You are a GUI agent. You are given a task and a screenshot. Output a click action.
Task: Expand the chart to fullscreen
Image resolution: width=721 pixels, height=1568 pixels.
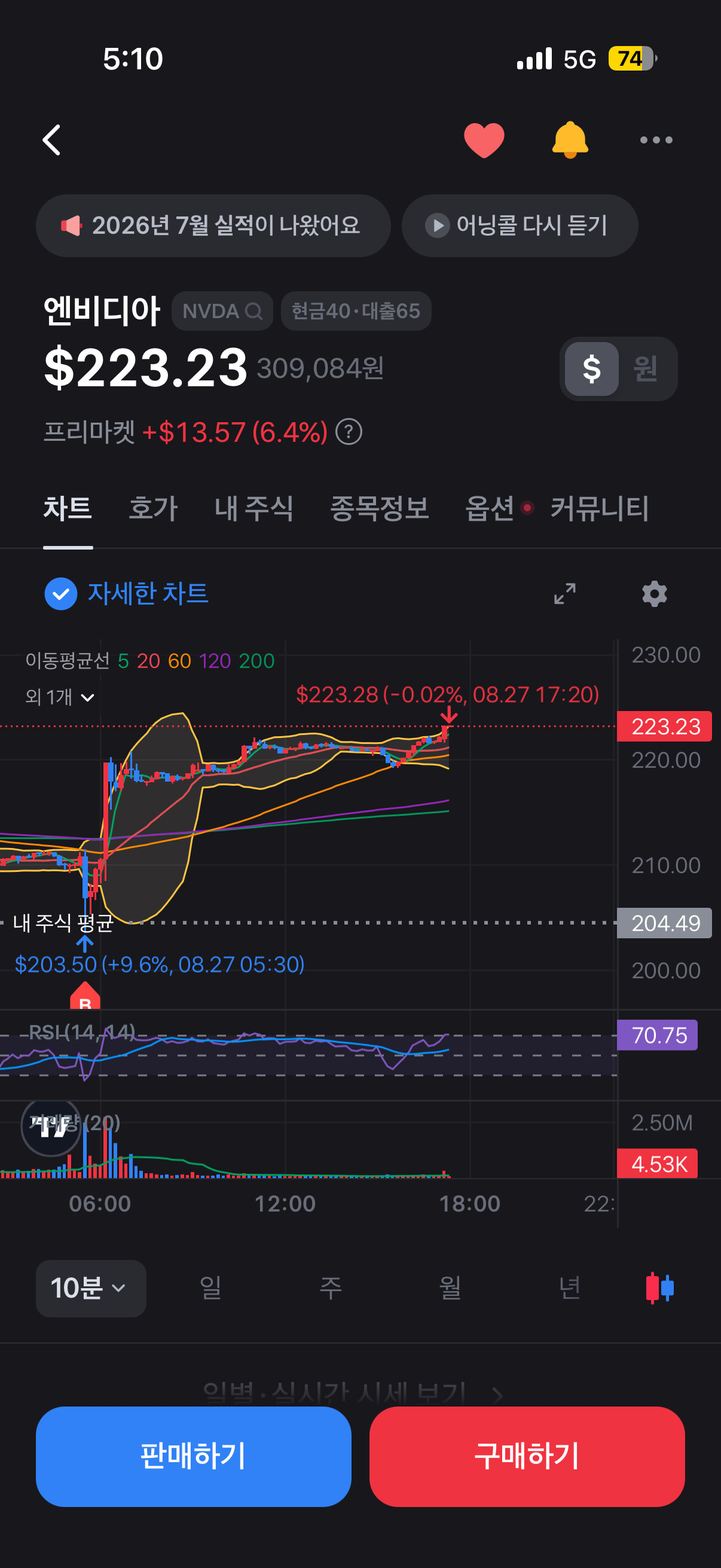point(564,593)
